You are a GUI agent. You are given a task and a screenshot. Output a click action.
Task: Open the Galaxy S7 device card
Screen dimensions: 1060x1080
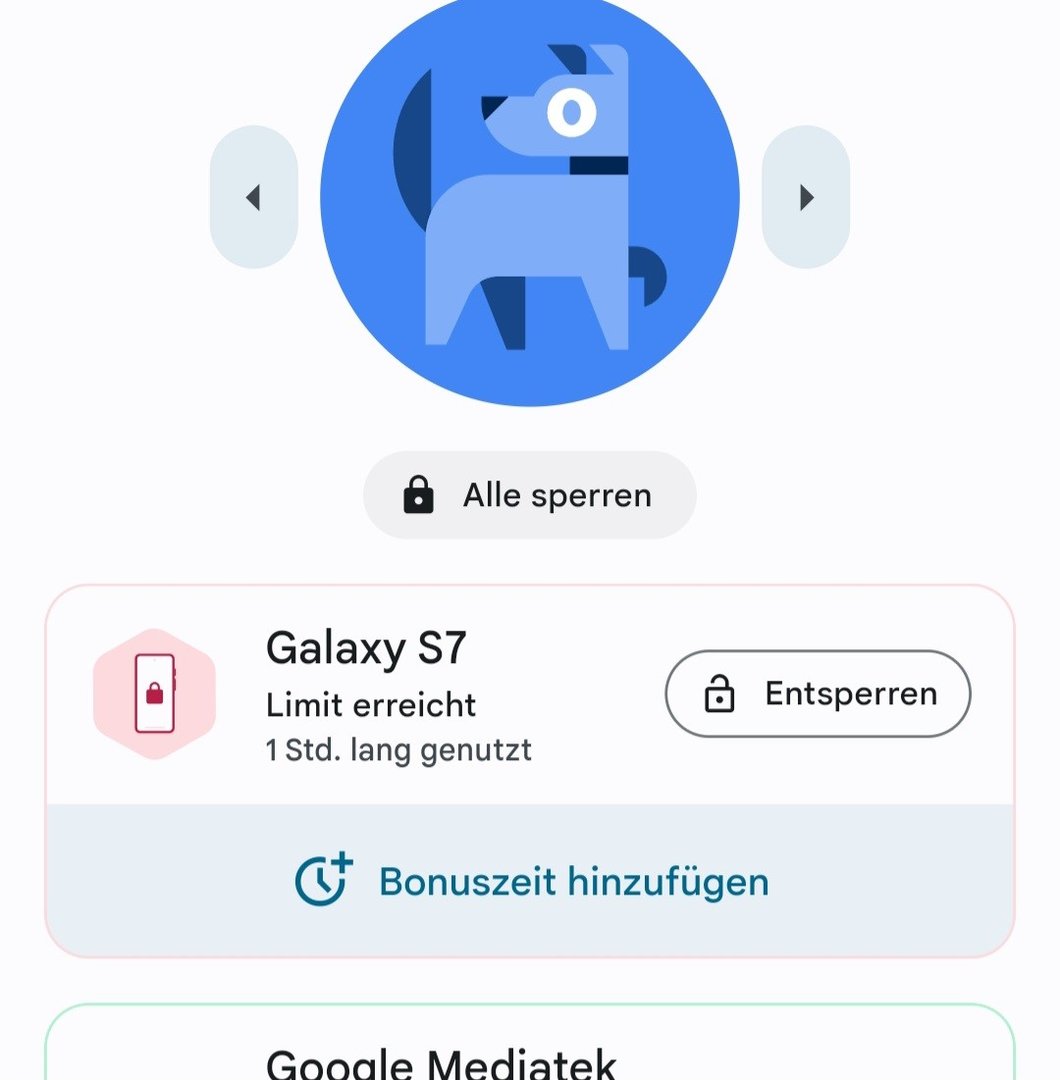[400, 696]
